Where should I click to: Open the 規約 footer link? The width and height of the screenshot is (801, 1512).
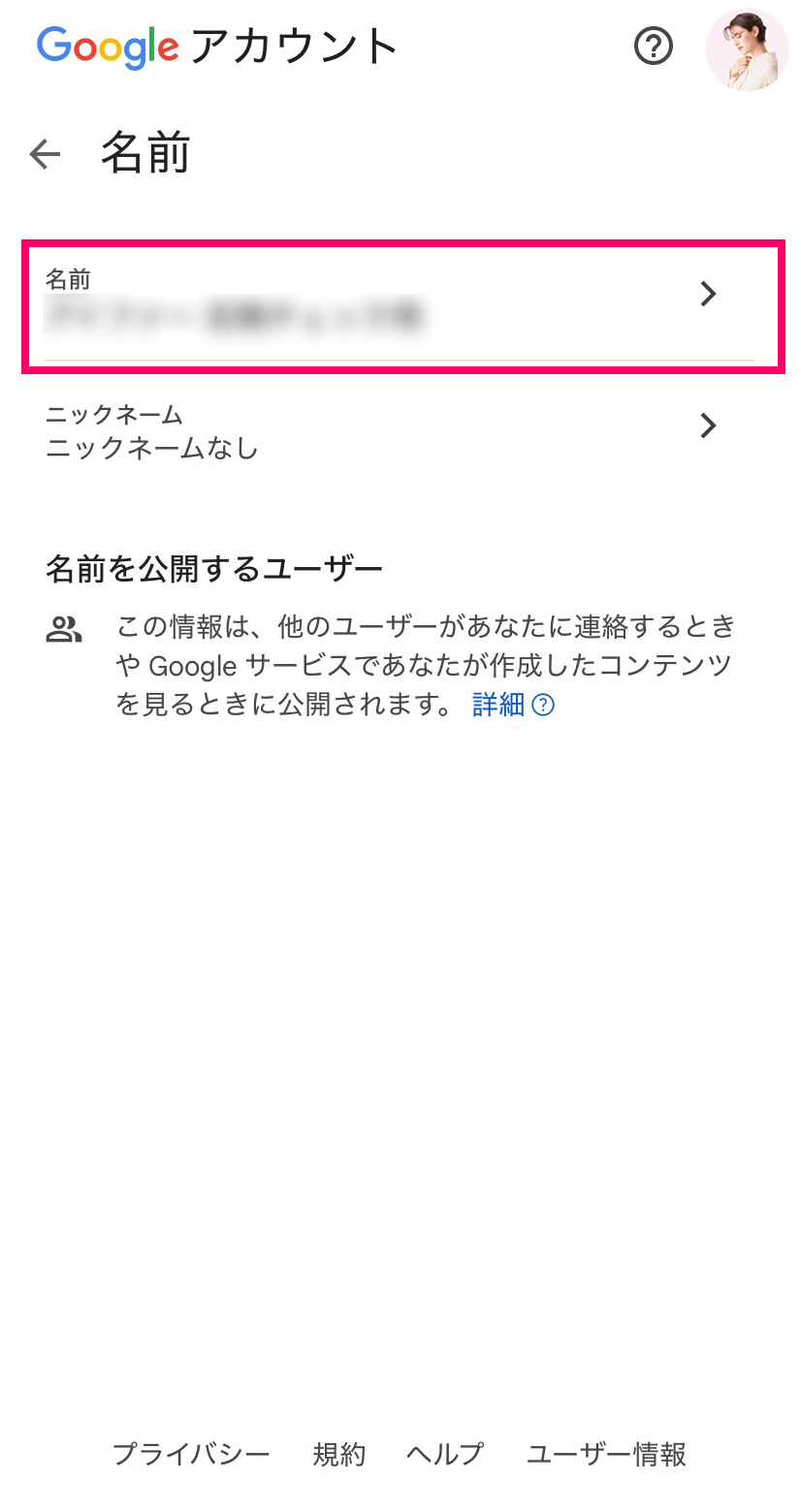338,1454
